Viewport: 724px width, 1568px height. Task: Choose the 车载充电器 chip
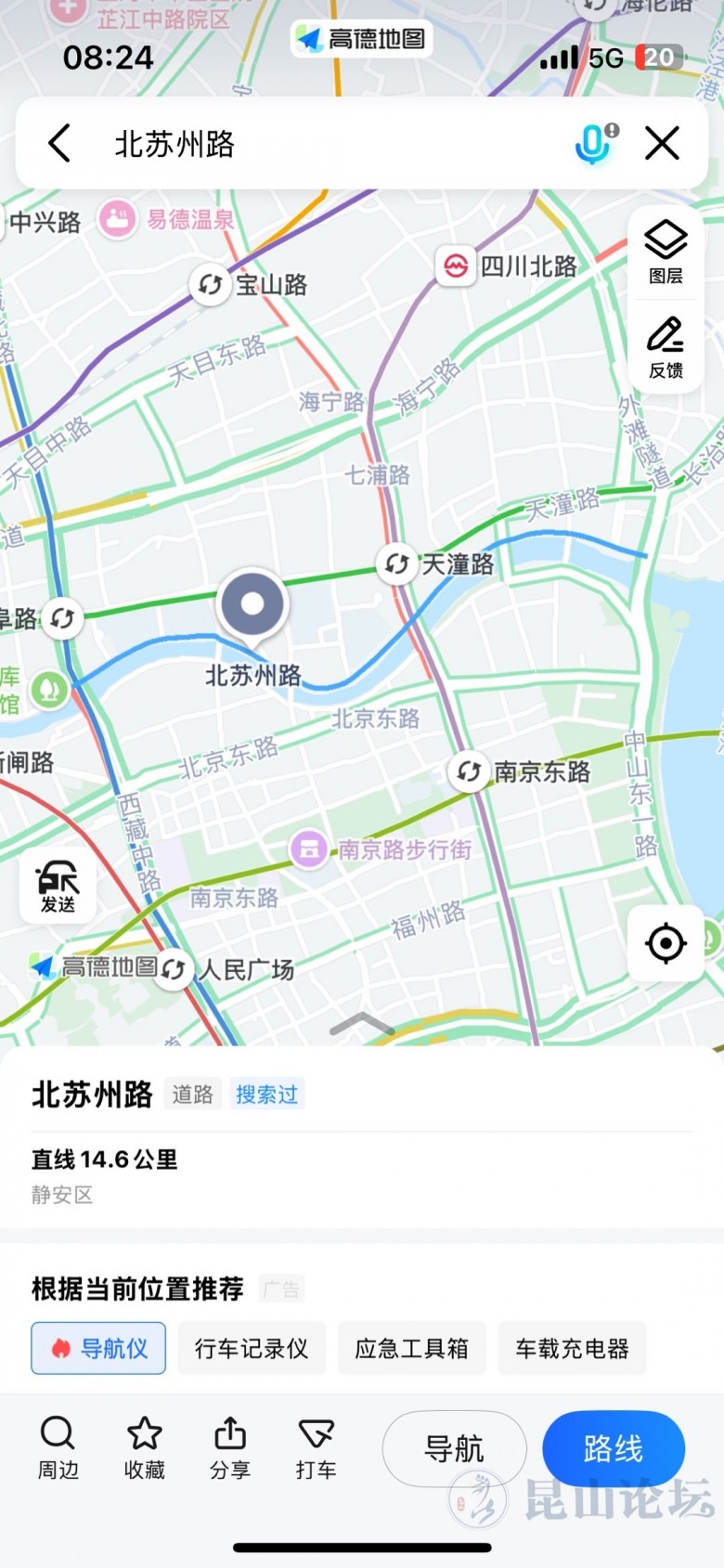coord(572,1348)
